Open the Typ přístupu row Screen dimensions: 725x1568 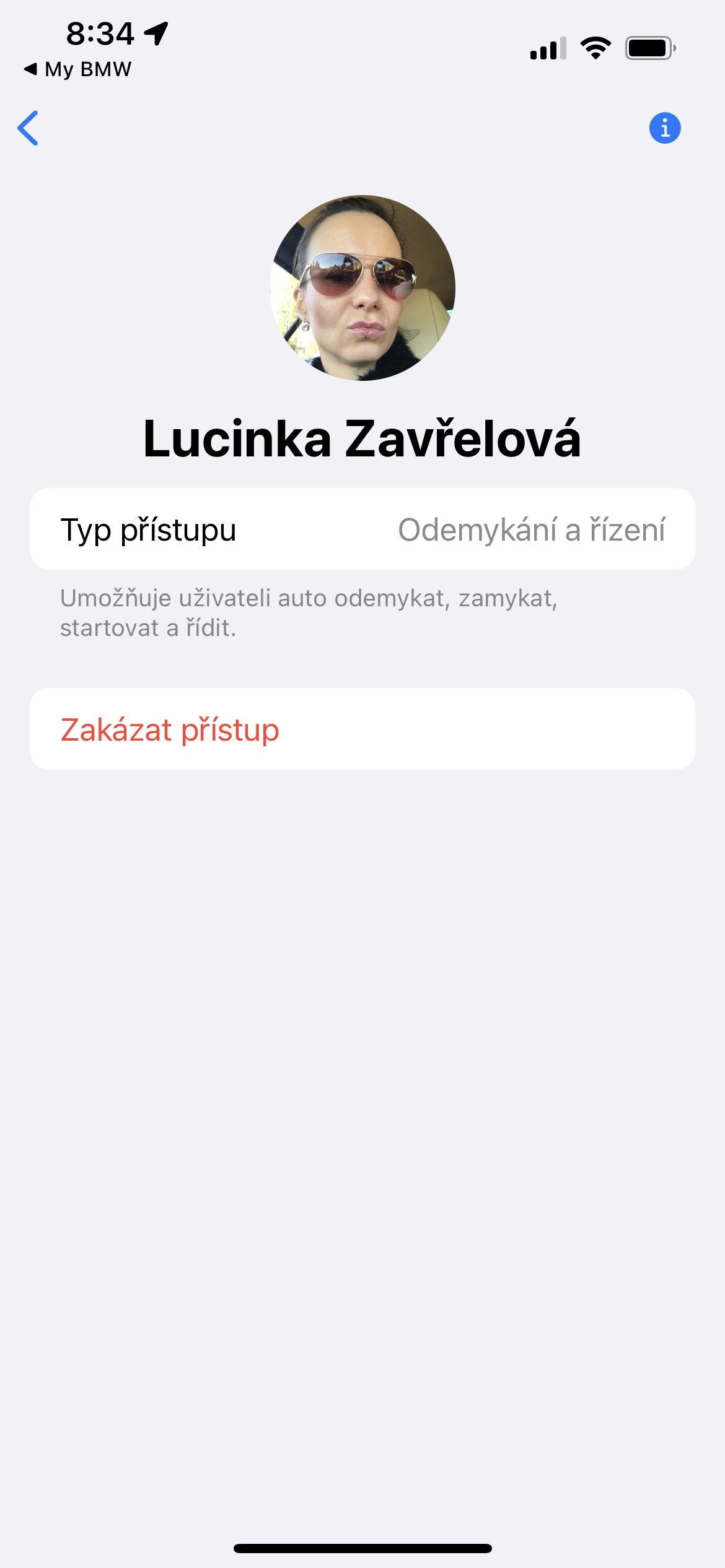tap(362, 529)
